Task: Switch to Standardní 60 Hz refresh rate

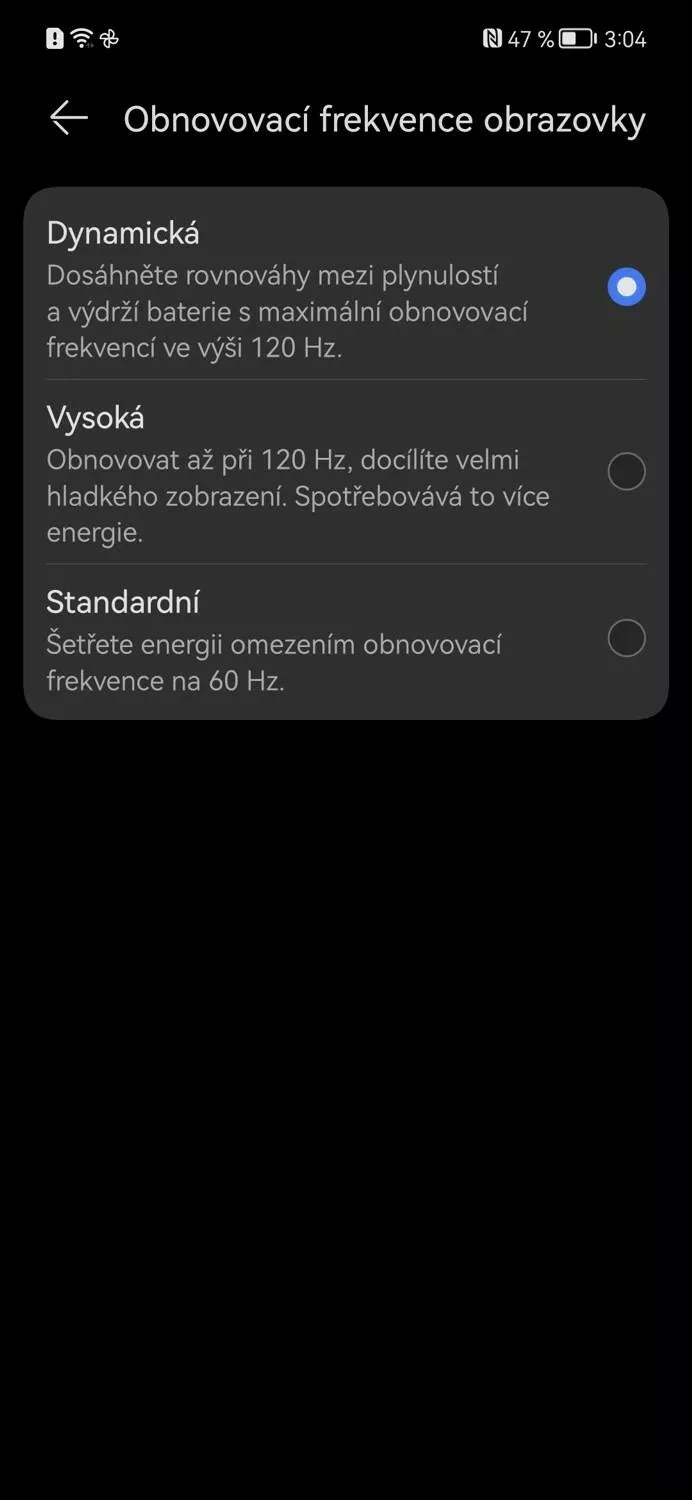Action: pyautogui.click(x=346, y=640)
